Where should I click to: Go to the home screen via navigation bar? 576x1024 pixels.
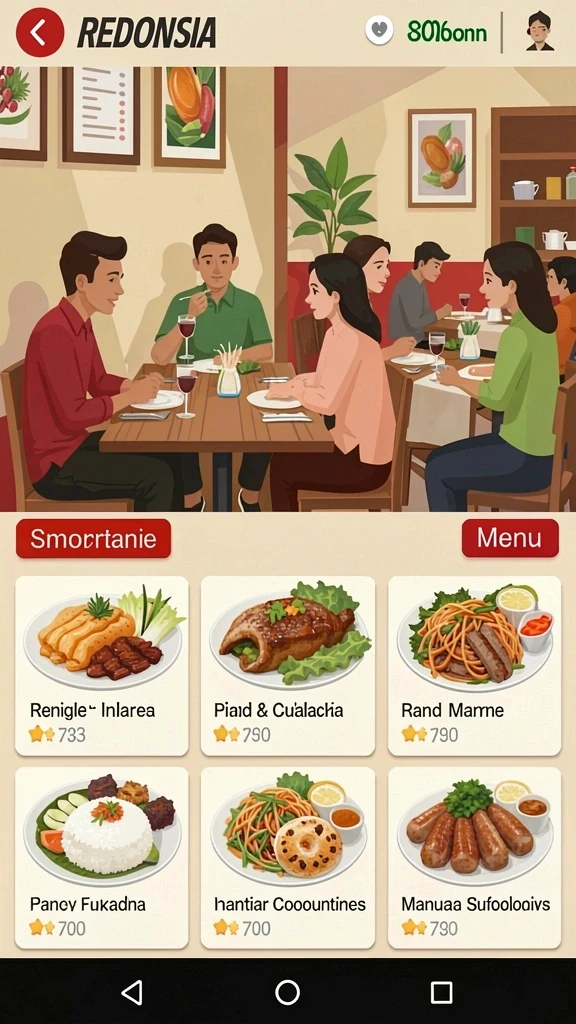287,993
